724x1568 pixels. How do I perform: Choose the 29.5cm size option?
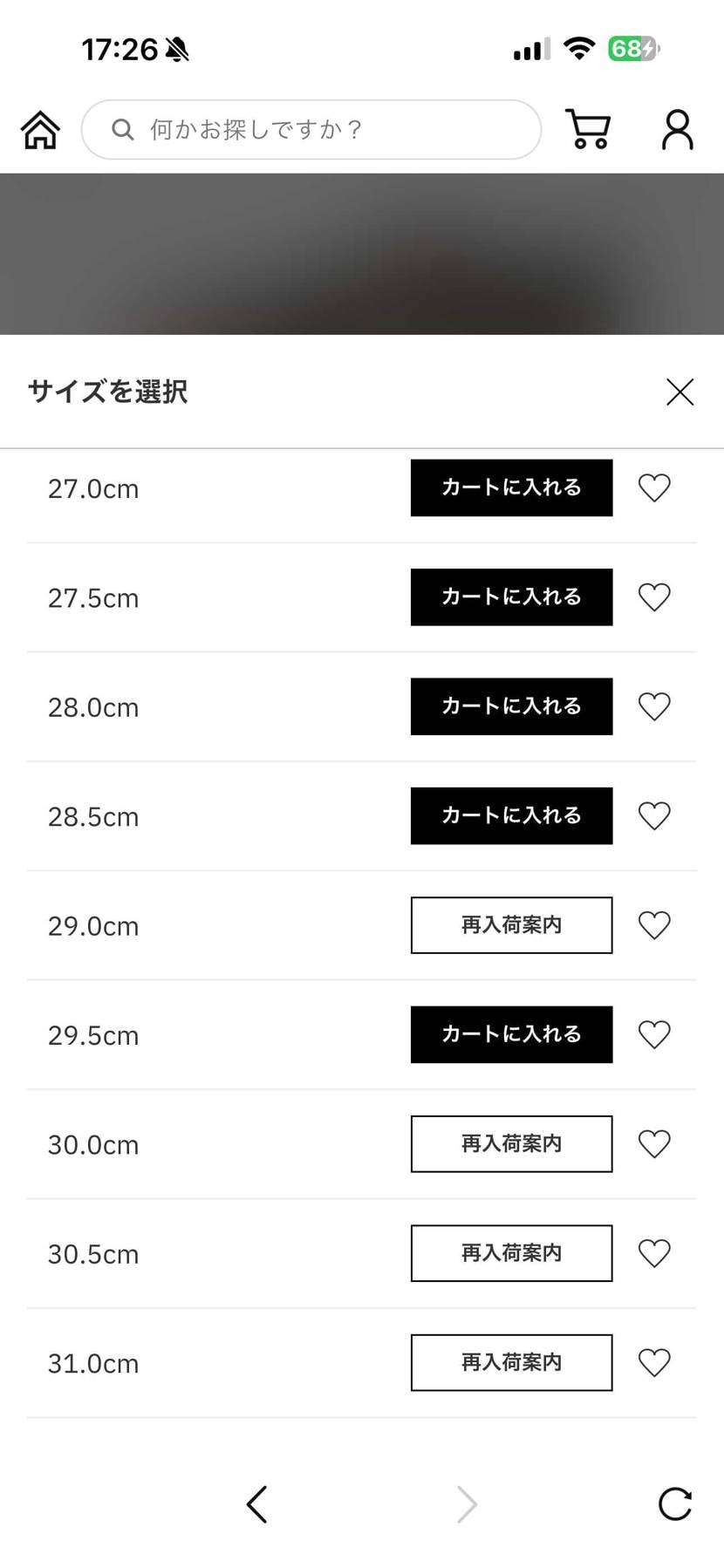point(93,1034)
